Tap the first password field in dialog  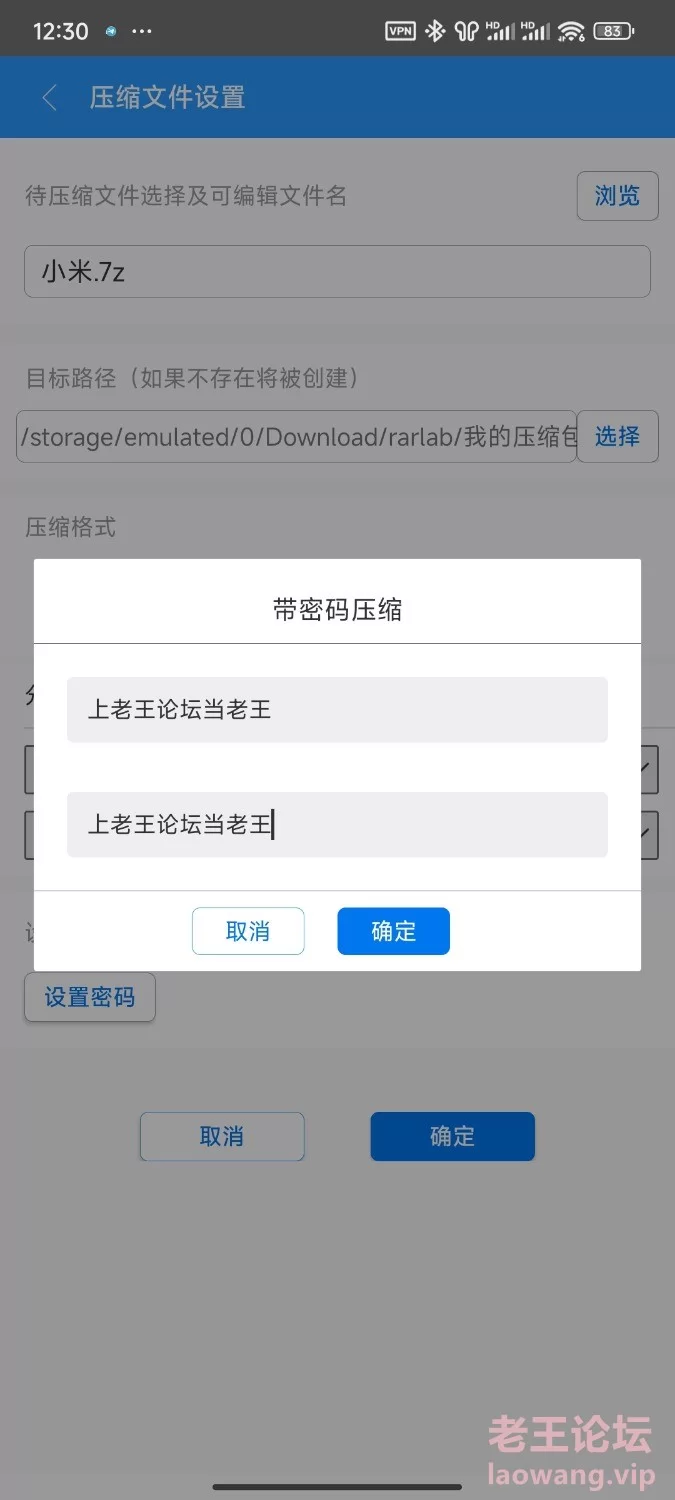tap(337, 710)
